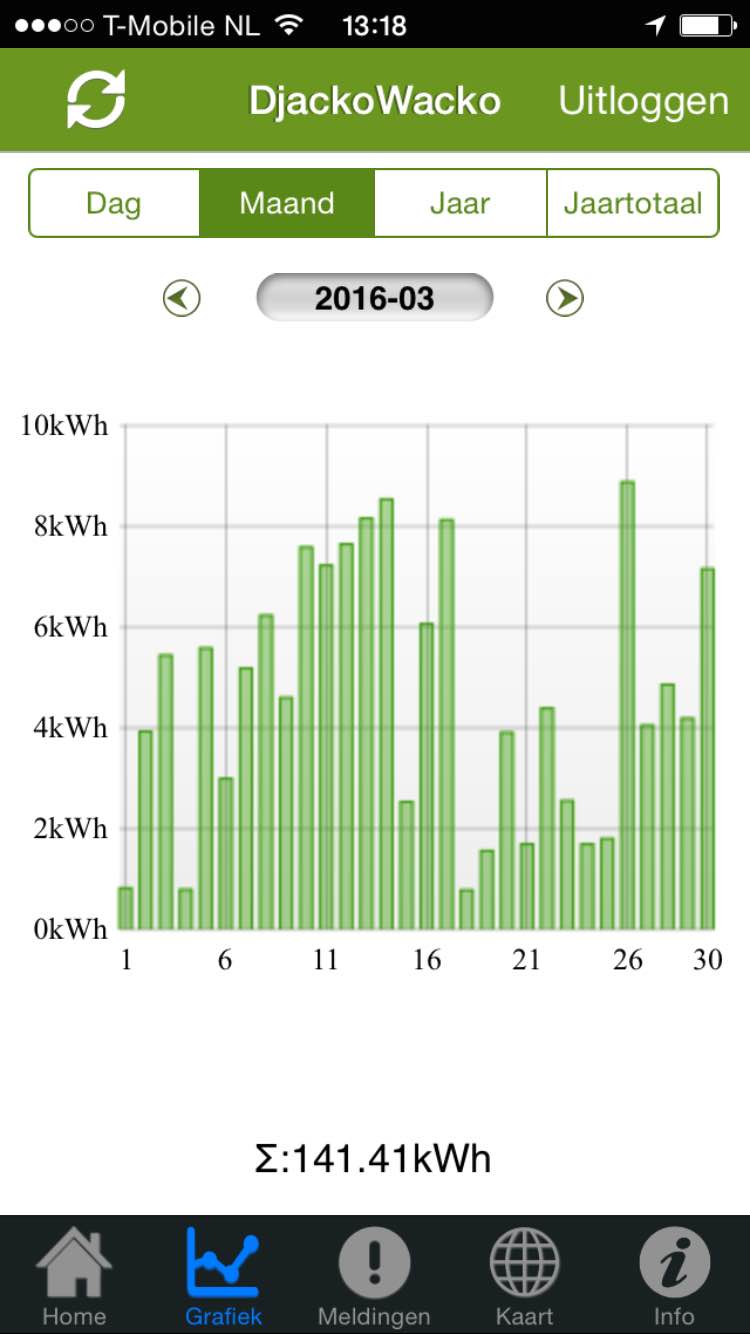The width and height of the screenshot is (750, 1334).
Task: Go to the next month
Action: [x=565, y=298]
